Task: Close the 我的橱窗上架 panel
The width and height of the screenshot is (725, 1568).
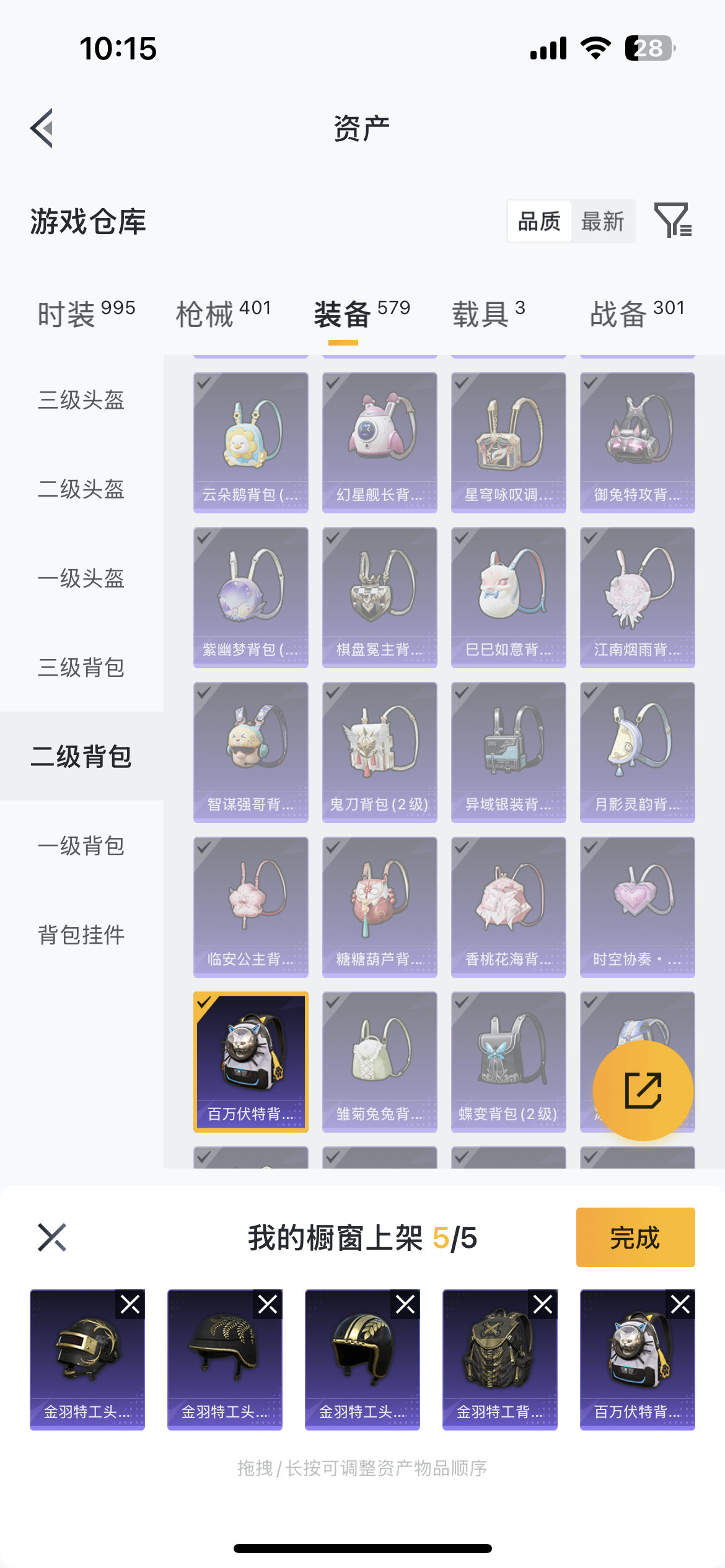Action: [x=52, y=1237]
